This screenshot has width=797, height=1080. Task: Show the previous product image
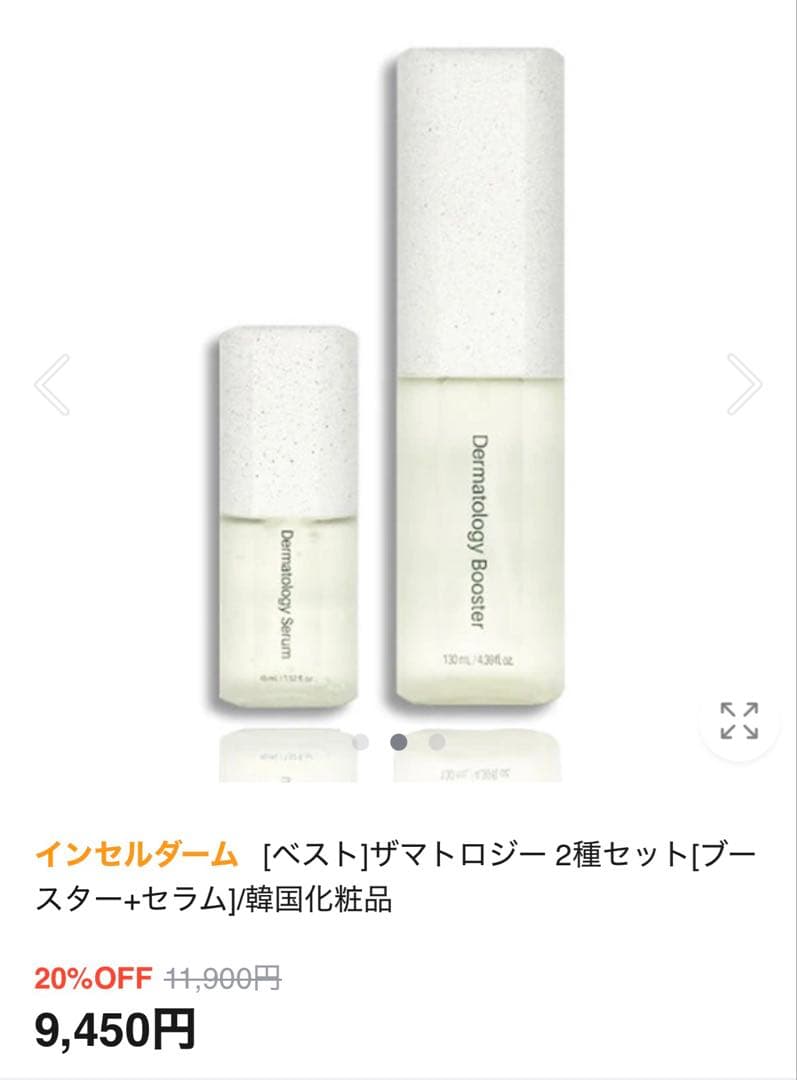(x=52, y=384)
